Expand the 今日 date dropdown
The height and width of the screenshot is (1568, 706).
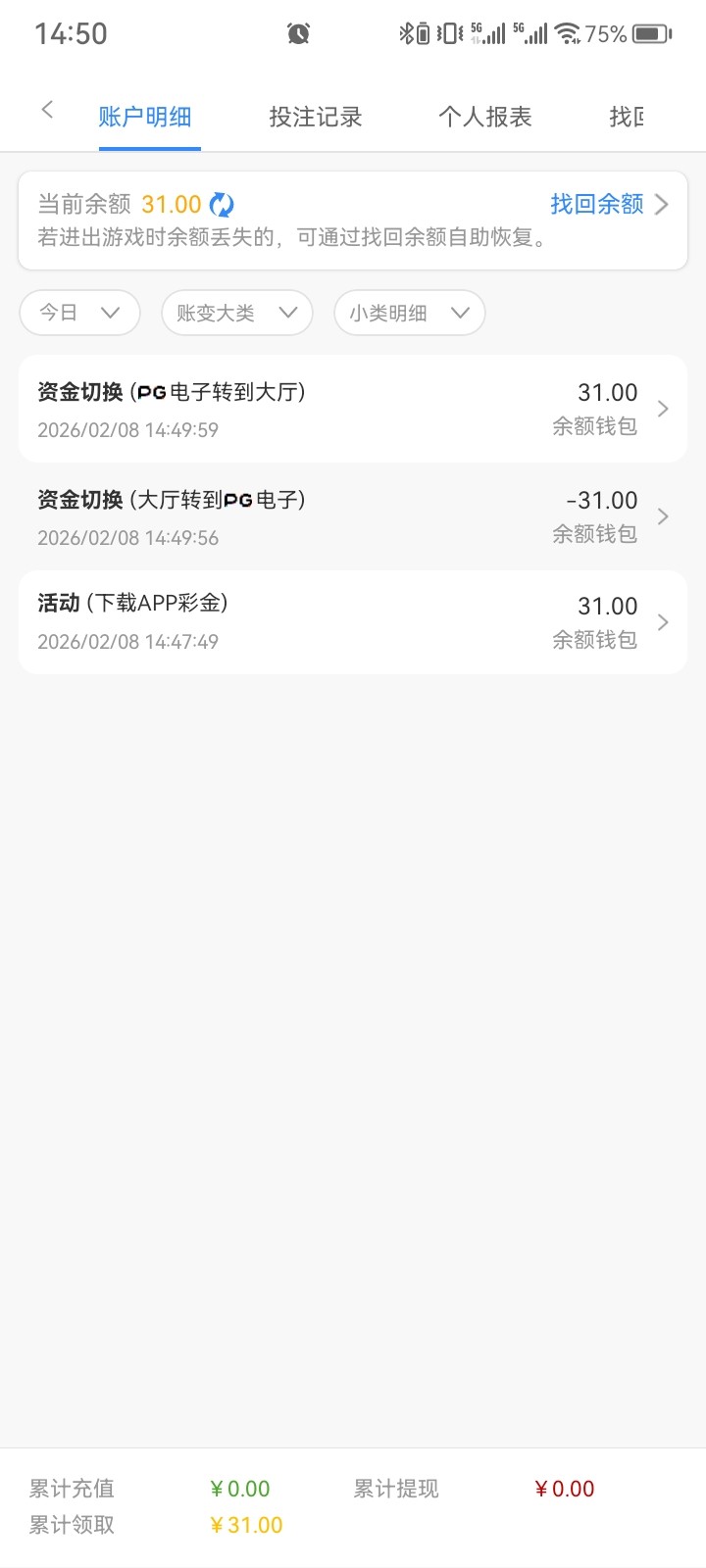(79, 314)
